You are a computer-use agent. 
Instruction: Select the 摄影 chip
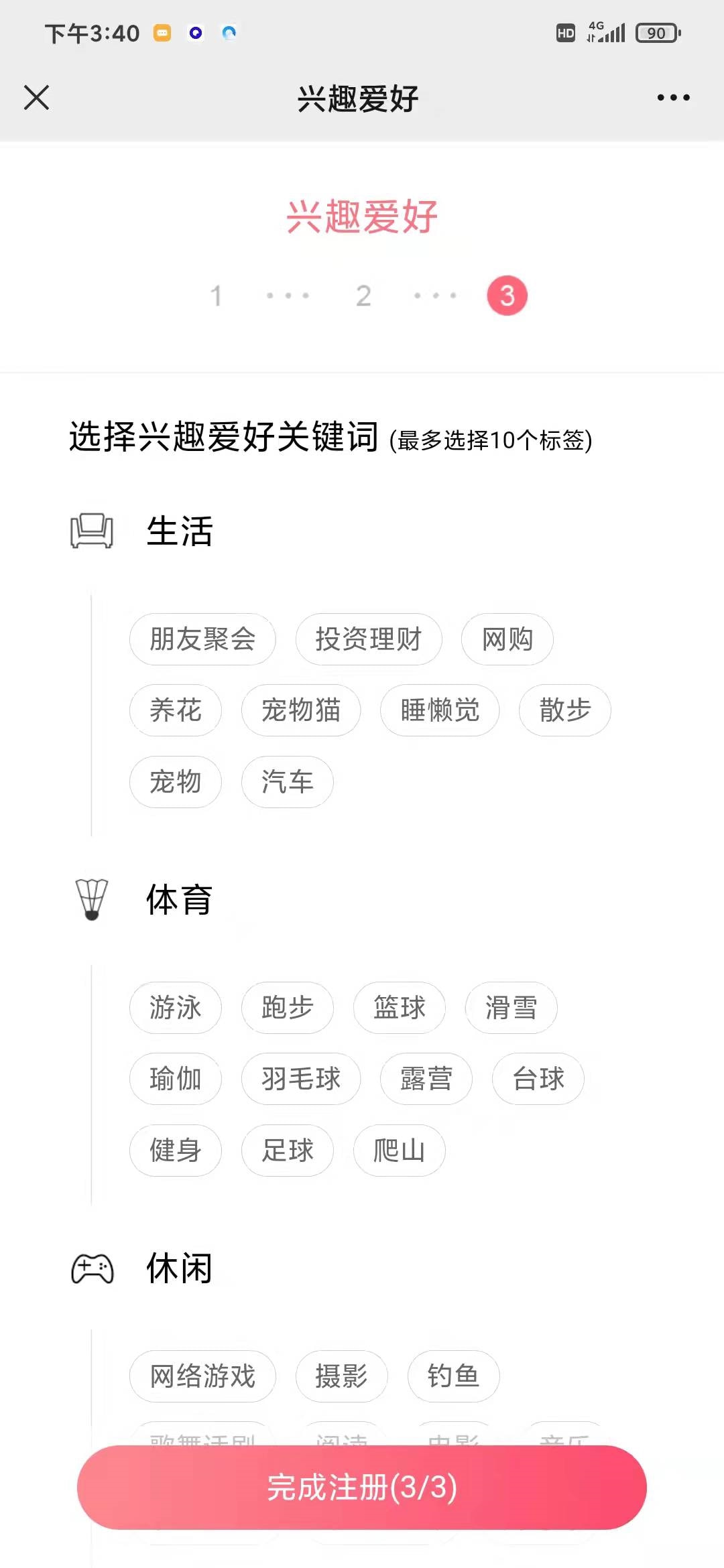pos(342,1376)
